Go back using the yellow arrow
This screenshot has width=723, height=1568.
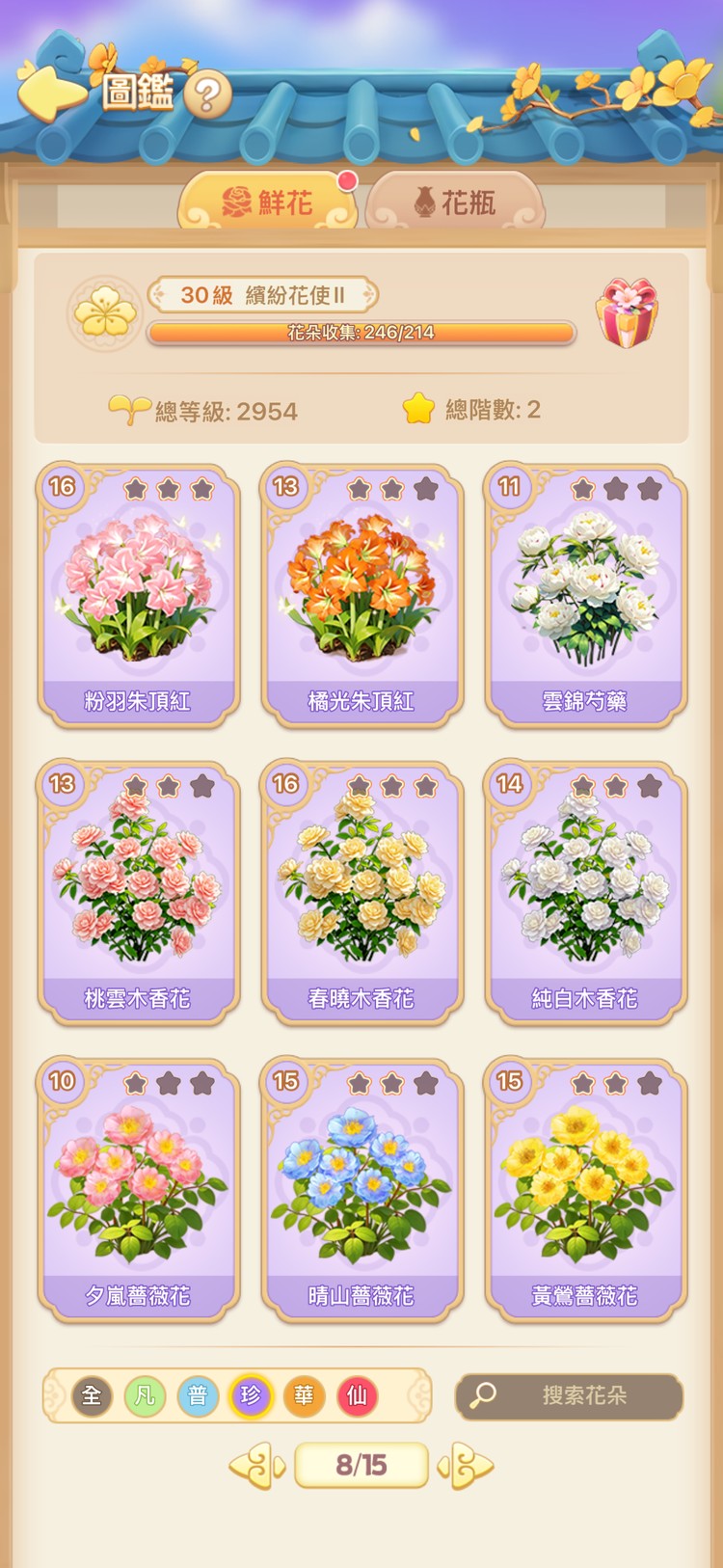click(x=50, y=93)
